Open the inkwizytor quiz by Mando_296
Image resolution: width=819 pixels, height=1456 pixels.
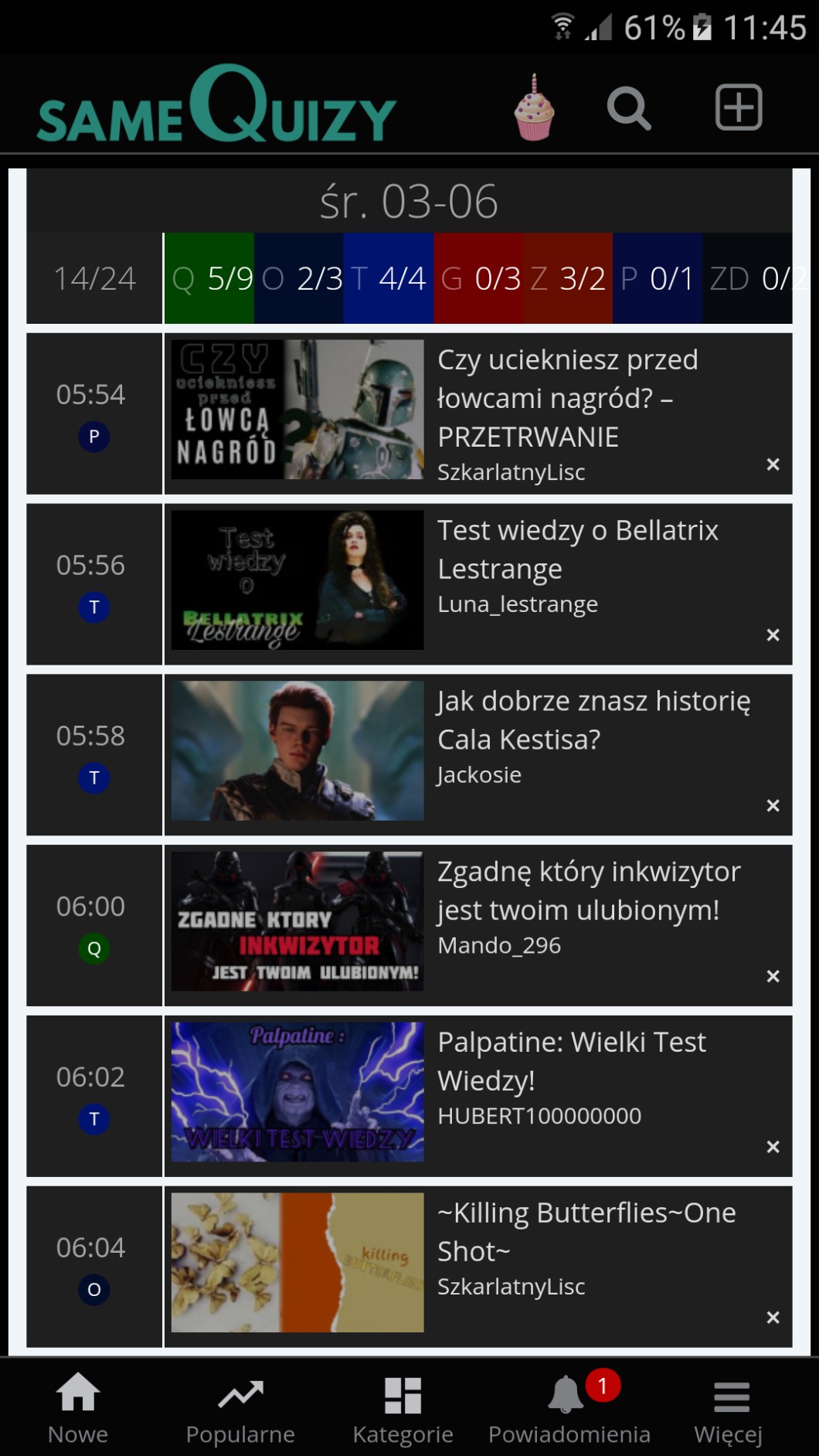pyautogui.click(x=588, y=890)
